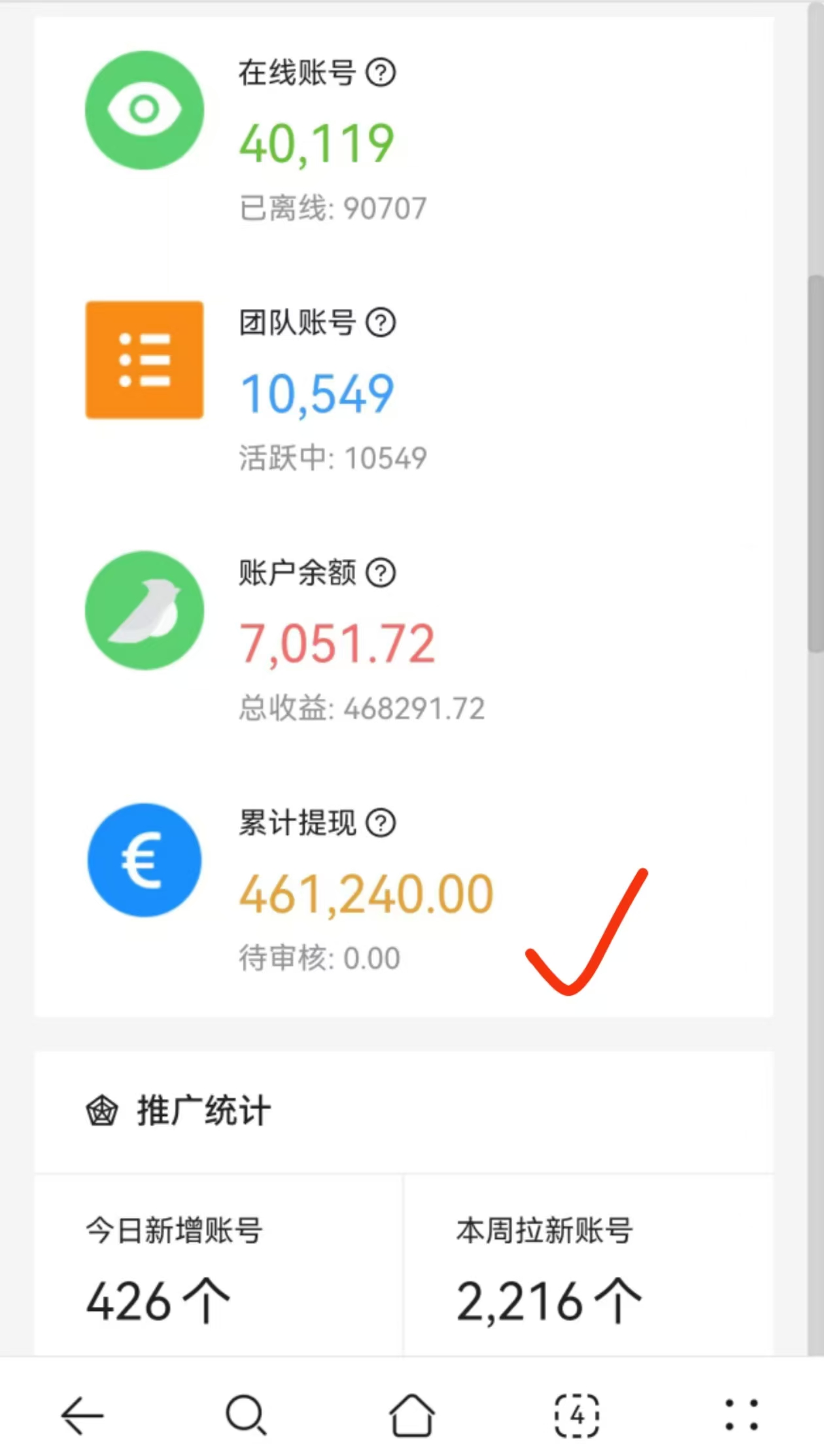The image size is (824, 1456).
Task: Go back with the browser back arrow
Action: coord(82,1415)
